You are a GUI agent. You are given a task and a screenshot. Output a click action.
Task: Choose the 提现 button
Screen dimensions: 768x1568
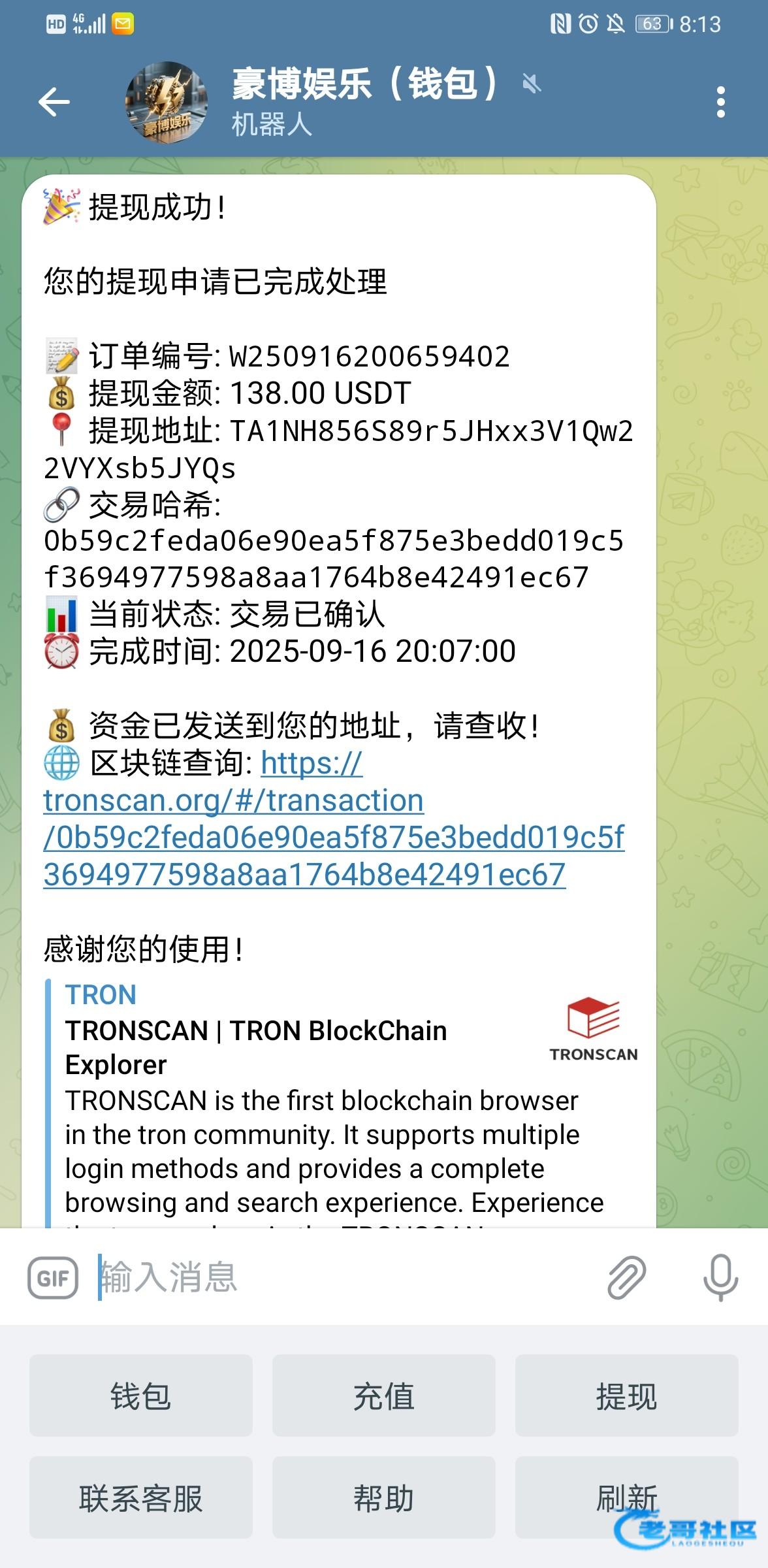(626, 1396)
